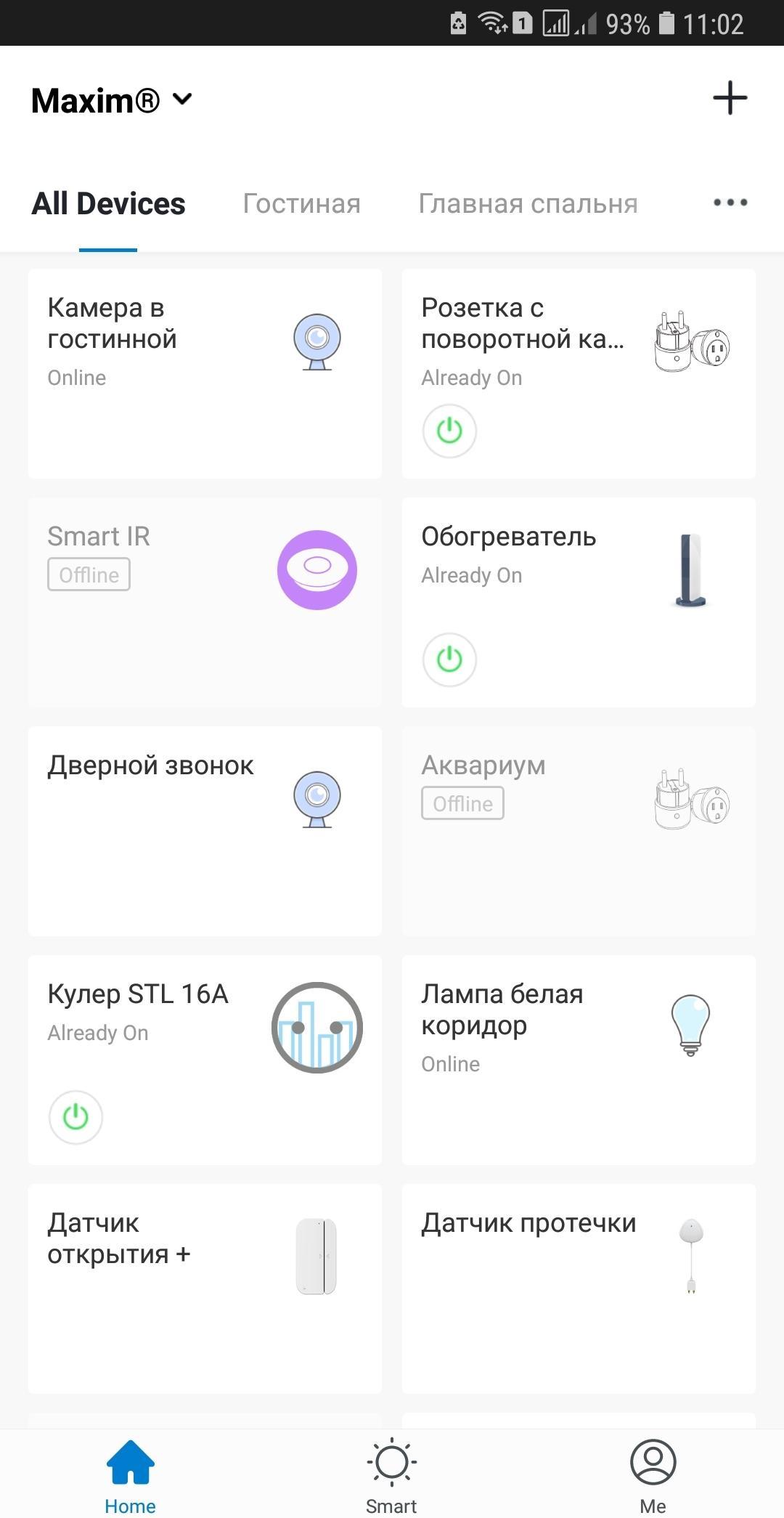Open the offline Аквариум device card
This screenshot has width=784, height=1518.
pos(579,831)
